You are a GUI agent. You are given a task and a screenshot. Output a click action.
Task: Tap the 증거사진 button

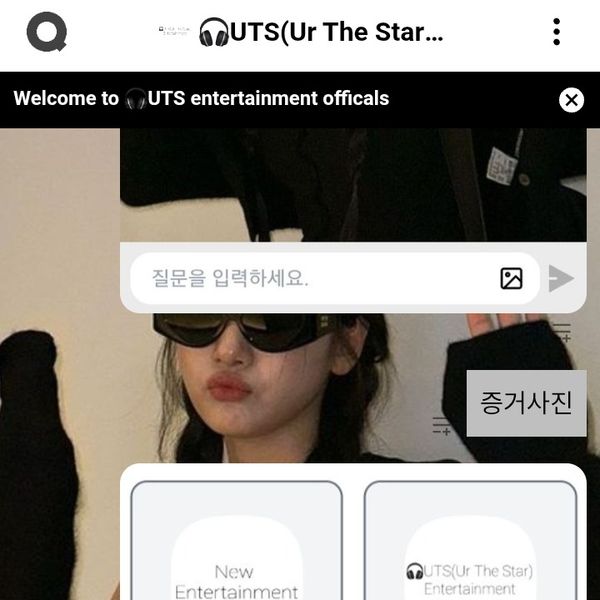click(526, 403)
